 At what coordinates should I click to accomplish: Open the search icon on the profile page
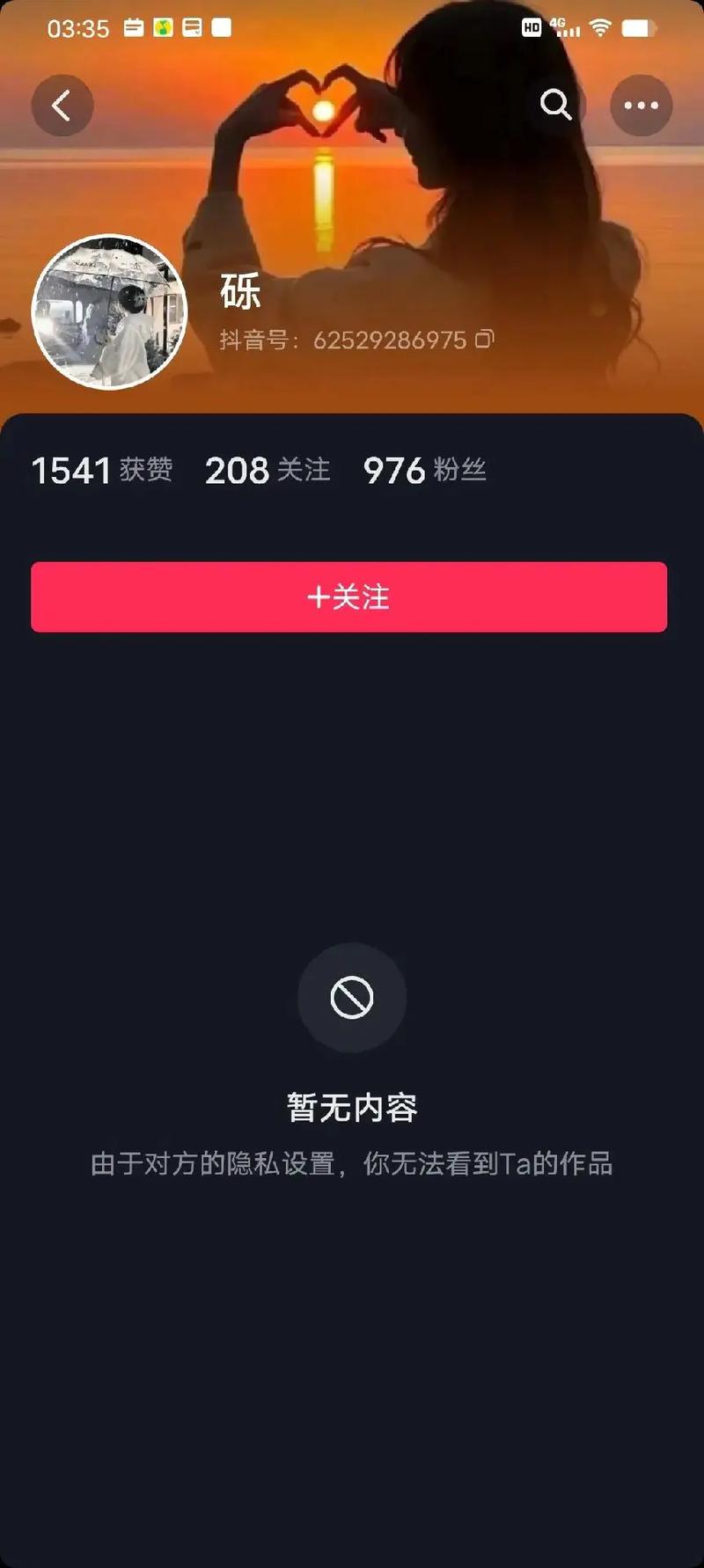click(x=556, y=105)
